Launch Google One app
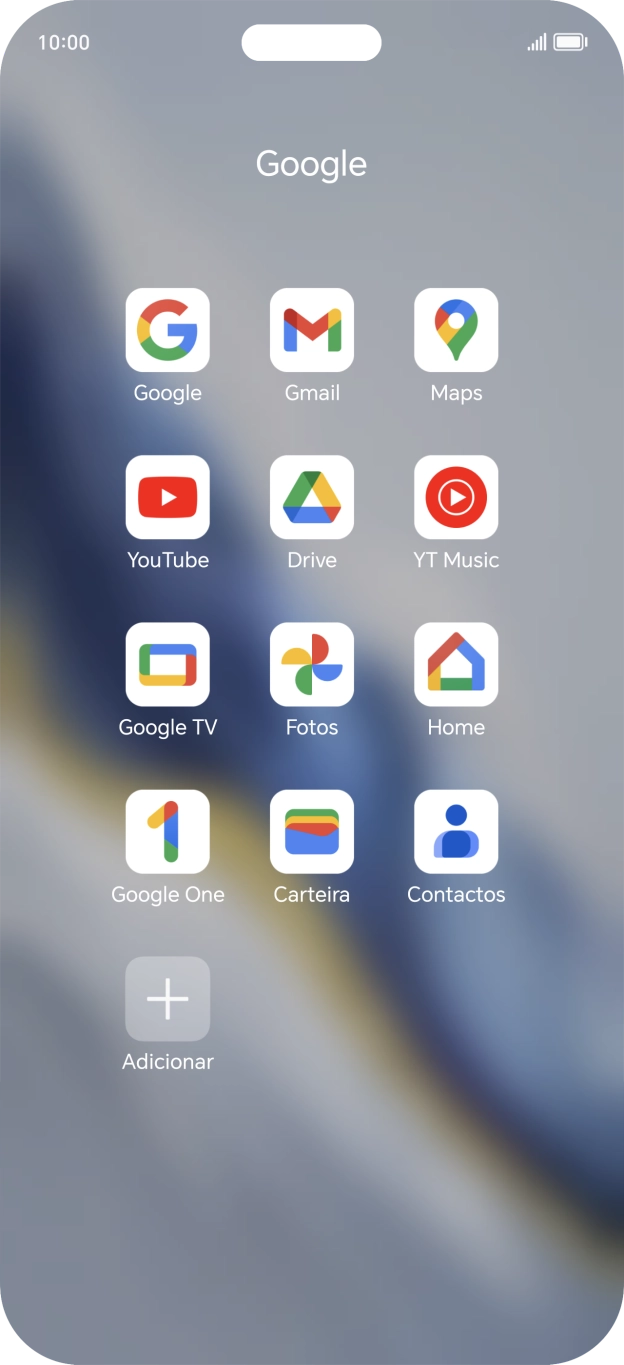This screenshot has width=624, height=1365. [x=167, y=831]
